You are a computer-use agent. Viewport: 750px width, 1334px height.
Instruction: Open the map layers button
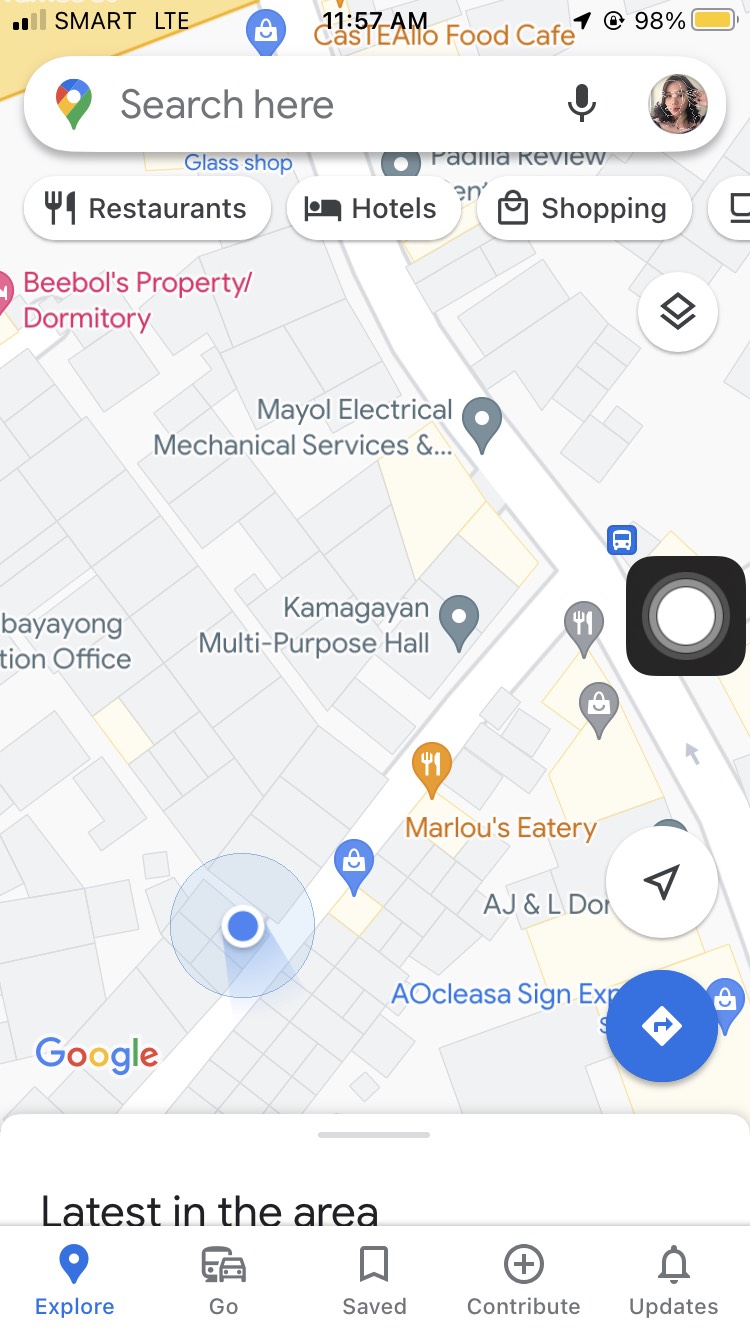(677, 312)
